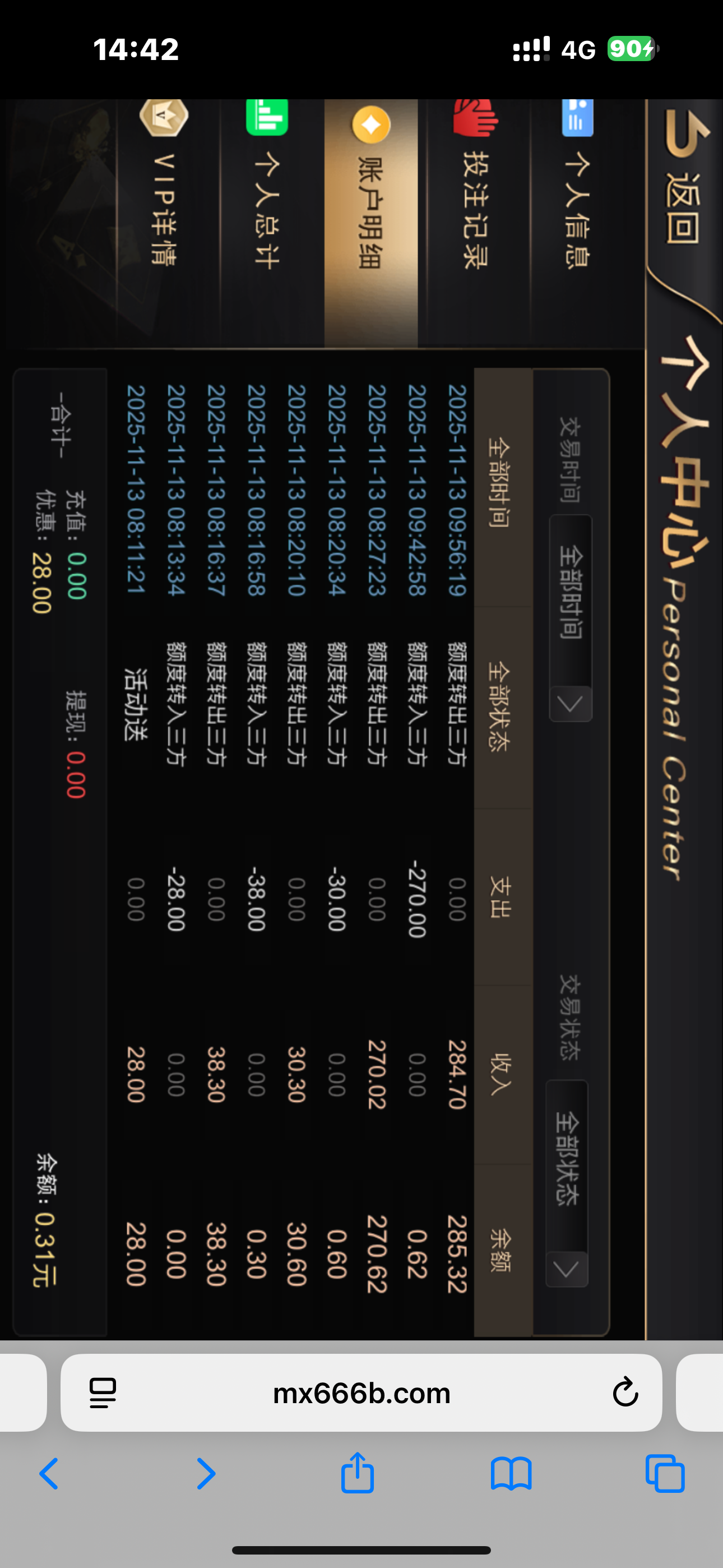View the VIP详情 tab
Viewport: 723px width, 1568px height.
click(x=163, y=195)
